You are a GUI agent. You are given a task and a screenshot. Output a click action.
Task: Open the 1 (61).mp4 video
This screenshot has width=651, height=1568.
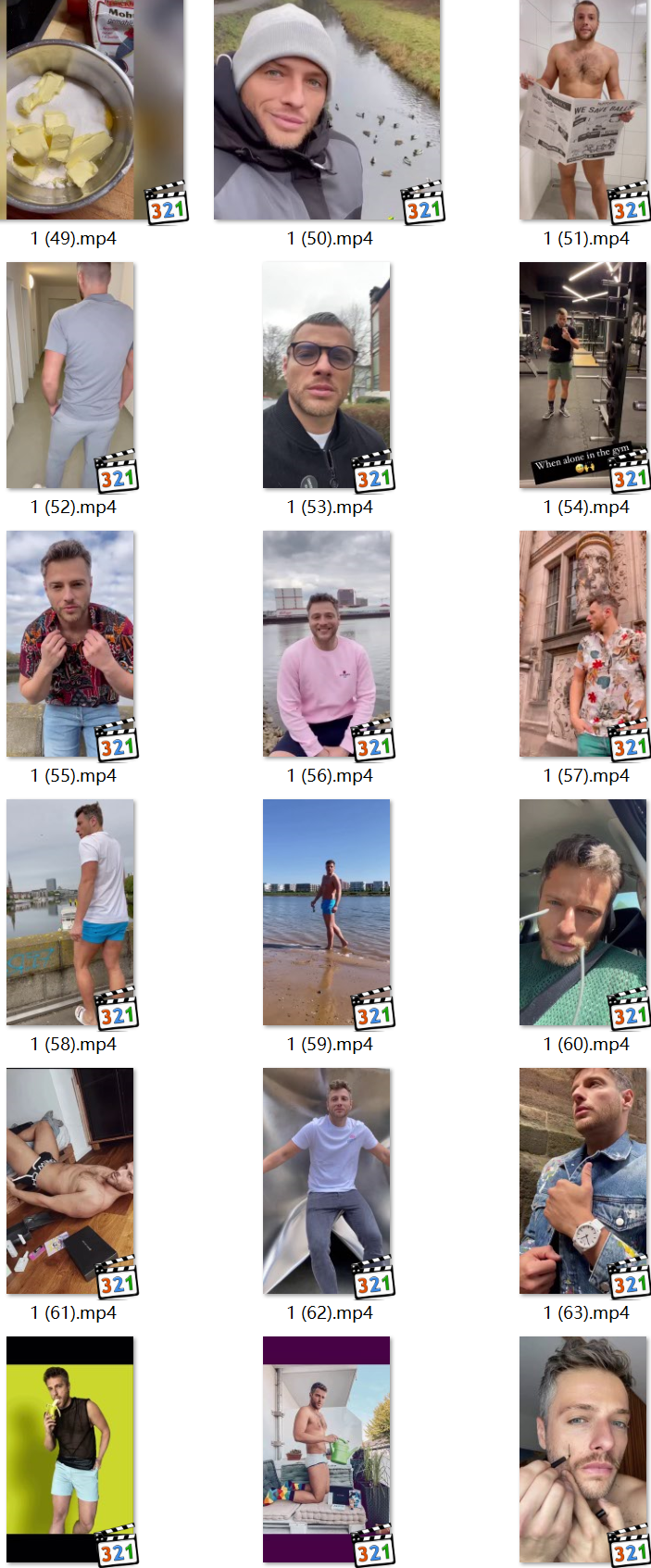pos(70,1181)
